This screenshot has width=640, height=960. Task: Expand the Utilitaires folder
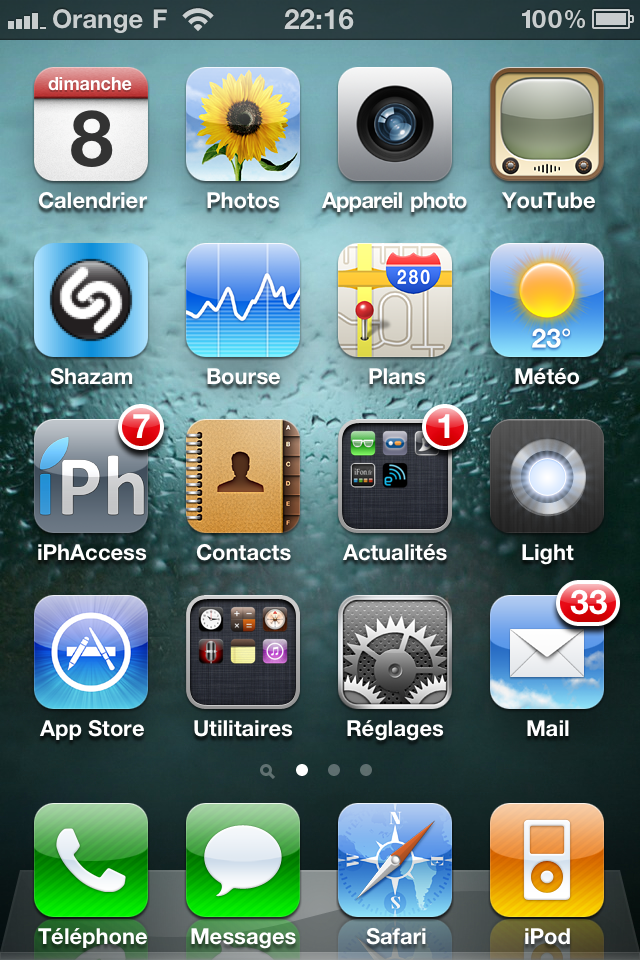243,653
